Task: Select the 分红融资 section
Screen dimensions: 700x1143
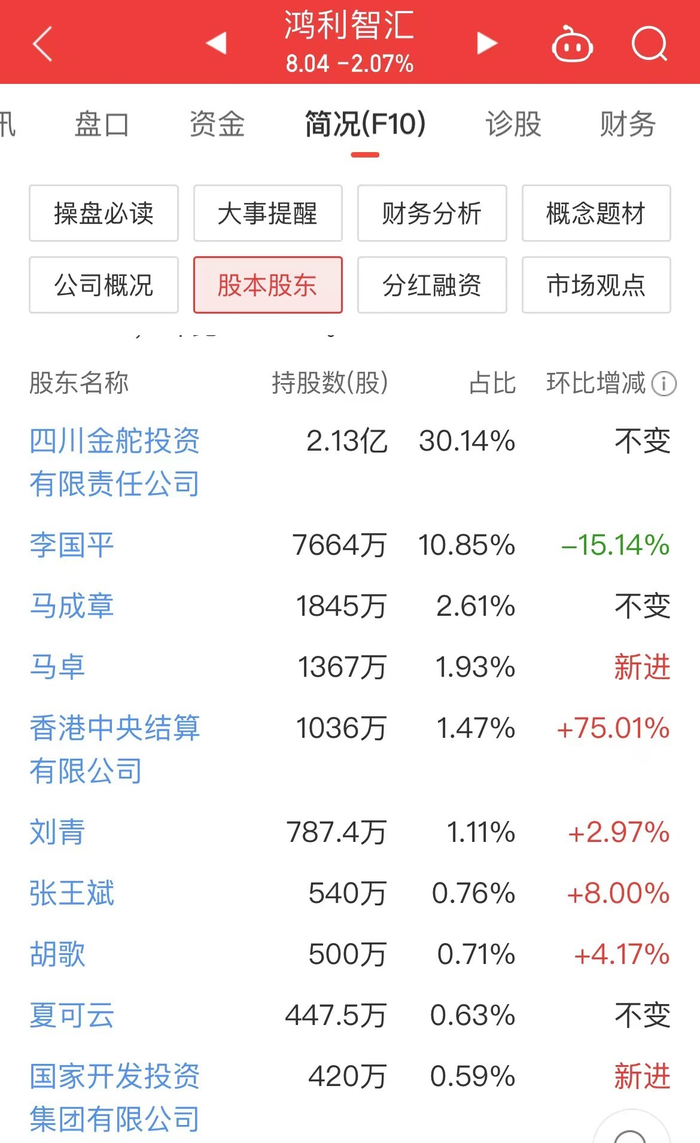Action: point(432,285)
